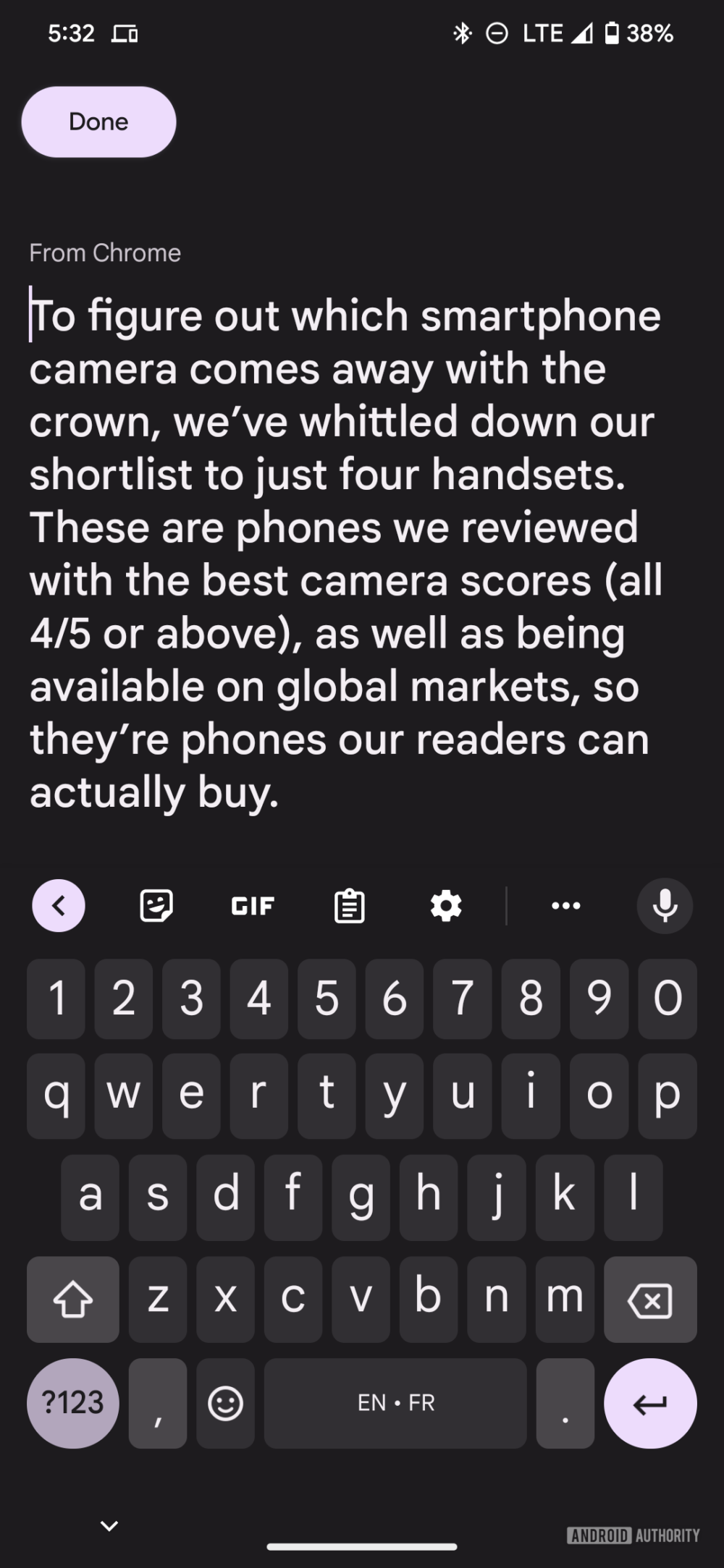This screenshot has height=1568, width=724.
Task: Collapse the keyboard toolbar with the back chevron
Action: point(58,905)
